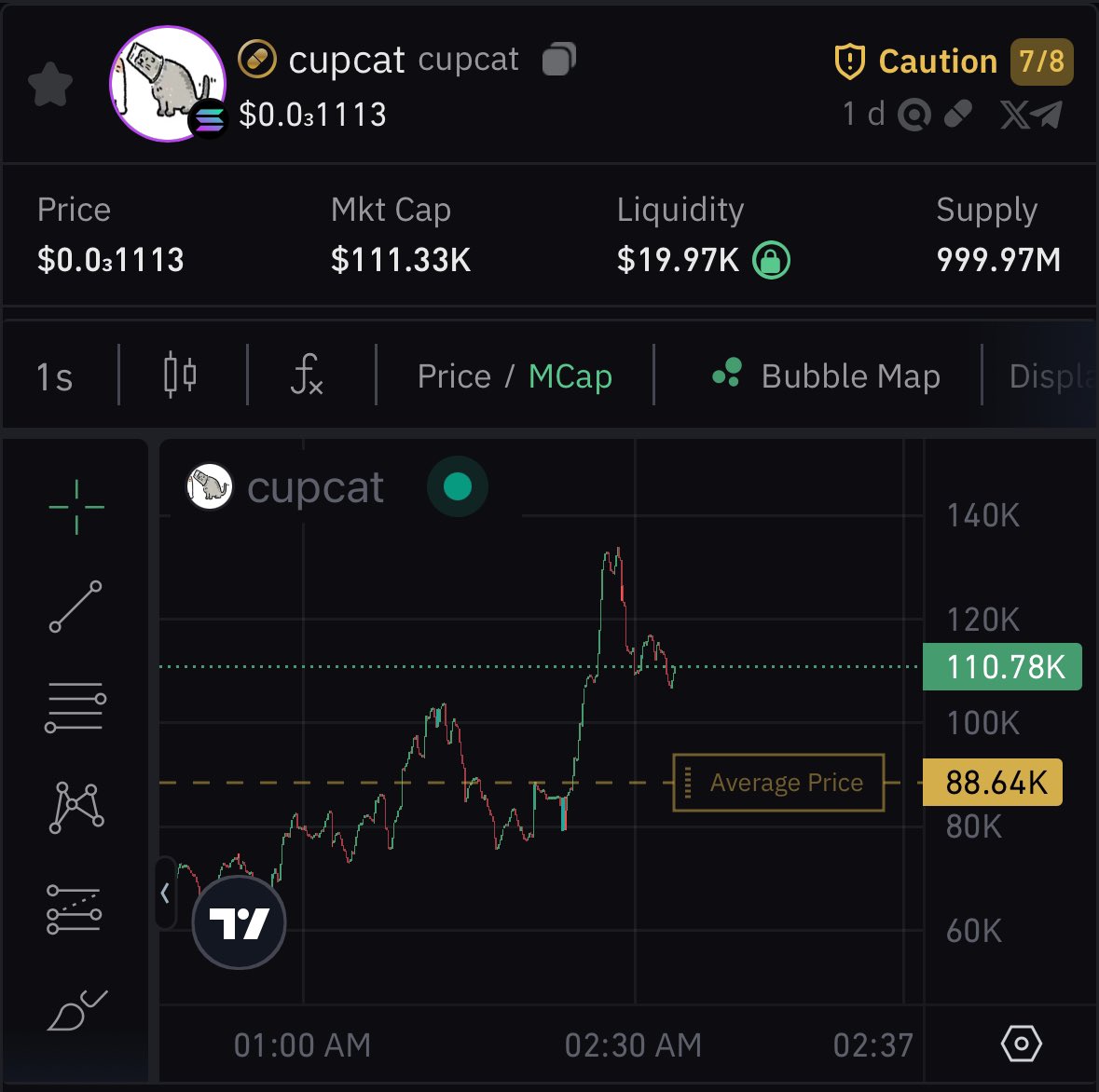This screenshot has width=1099, height=1092.
Task: Open the fx indicators menu
Action: click(307, 375)
